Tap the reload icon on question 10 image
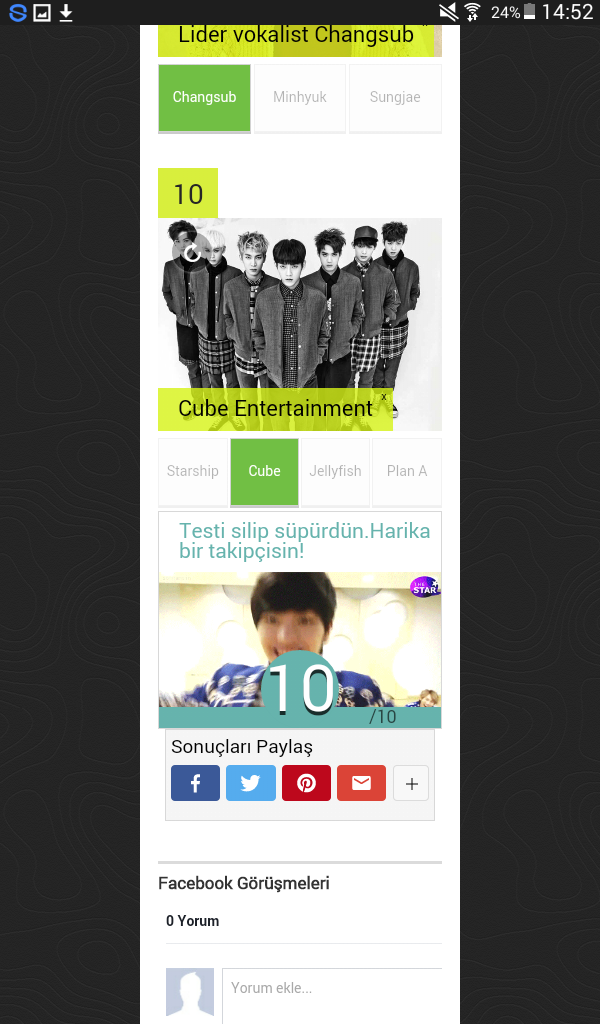 tap(192, 252)
